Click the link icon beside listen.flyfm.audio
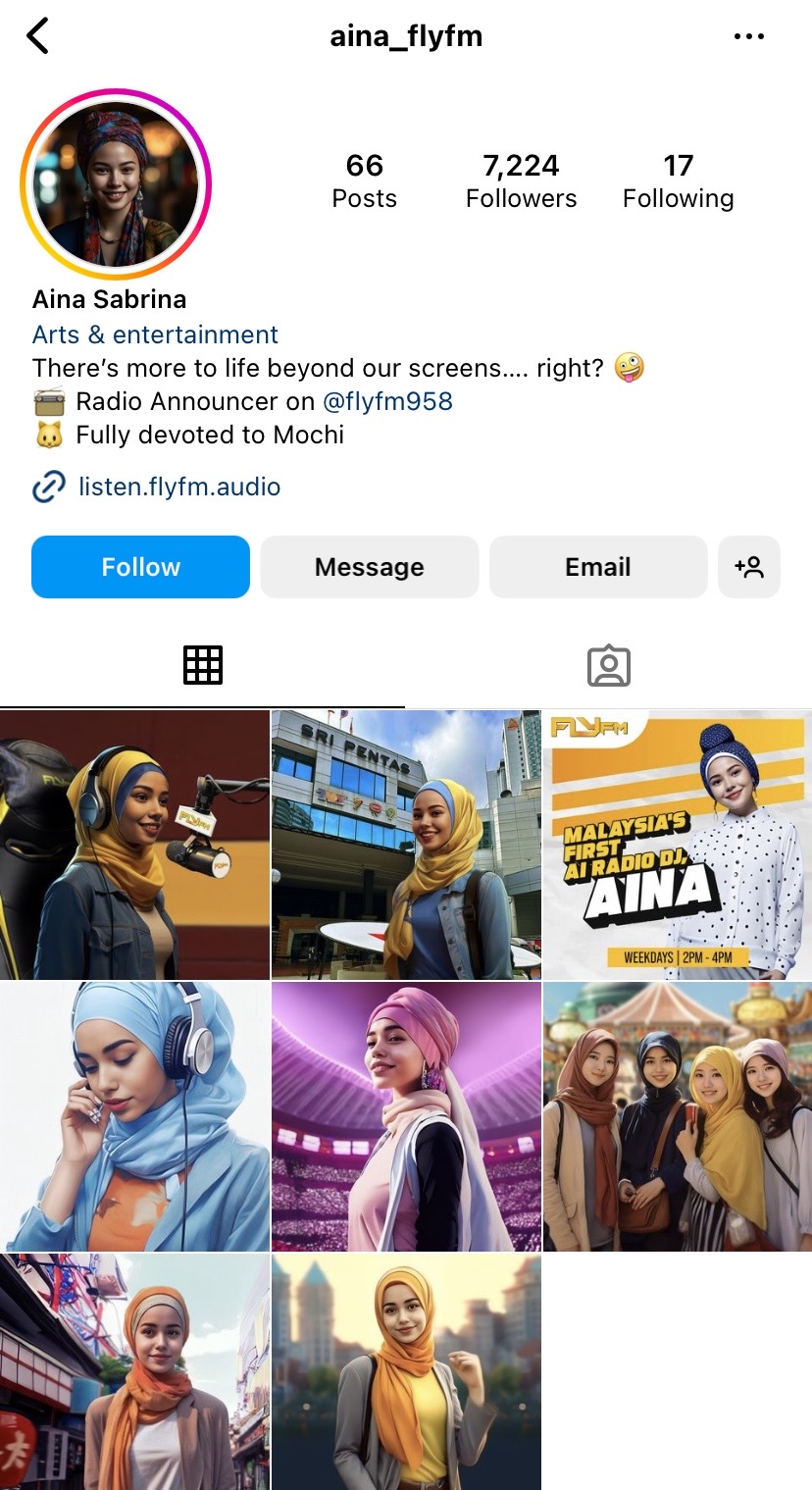The width and height of the screenshot is (812, 1490). pos(48,486)
